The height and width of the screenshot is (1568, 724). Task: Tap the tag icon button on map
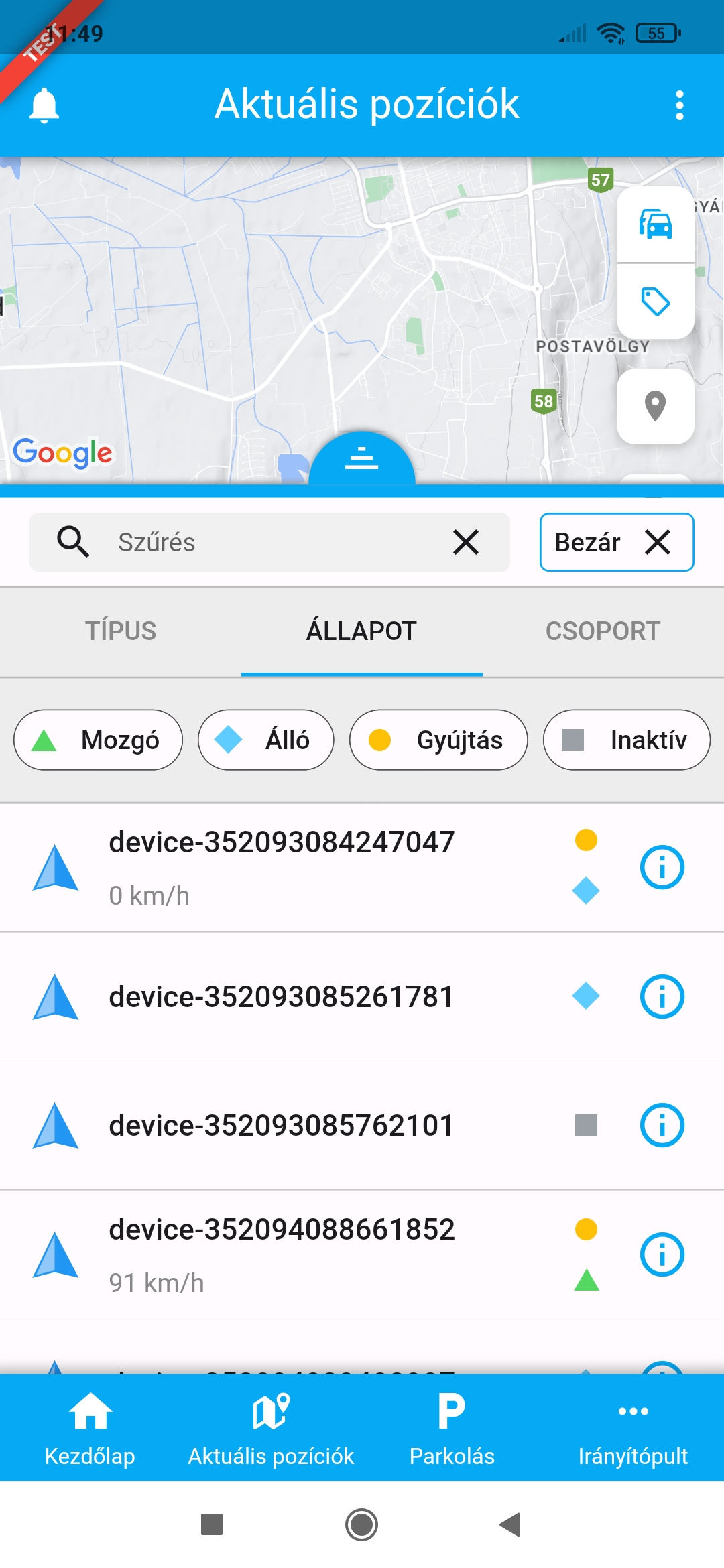click(655, 302)
